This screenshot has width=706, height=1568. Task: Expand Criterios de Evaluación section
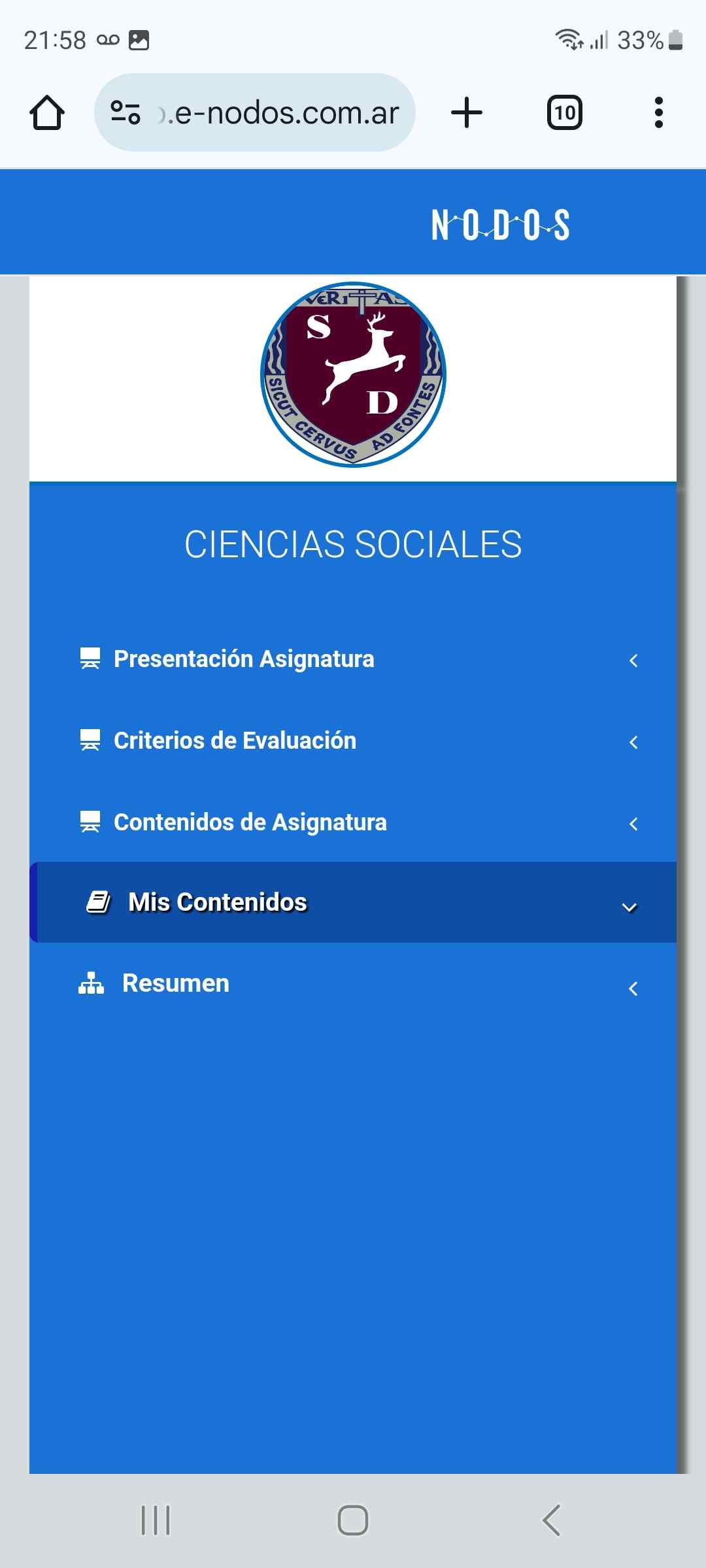pyautogui.click(x=235, y=741)
